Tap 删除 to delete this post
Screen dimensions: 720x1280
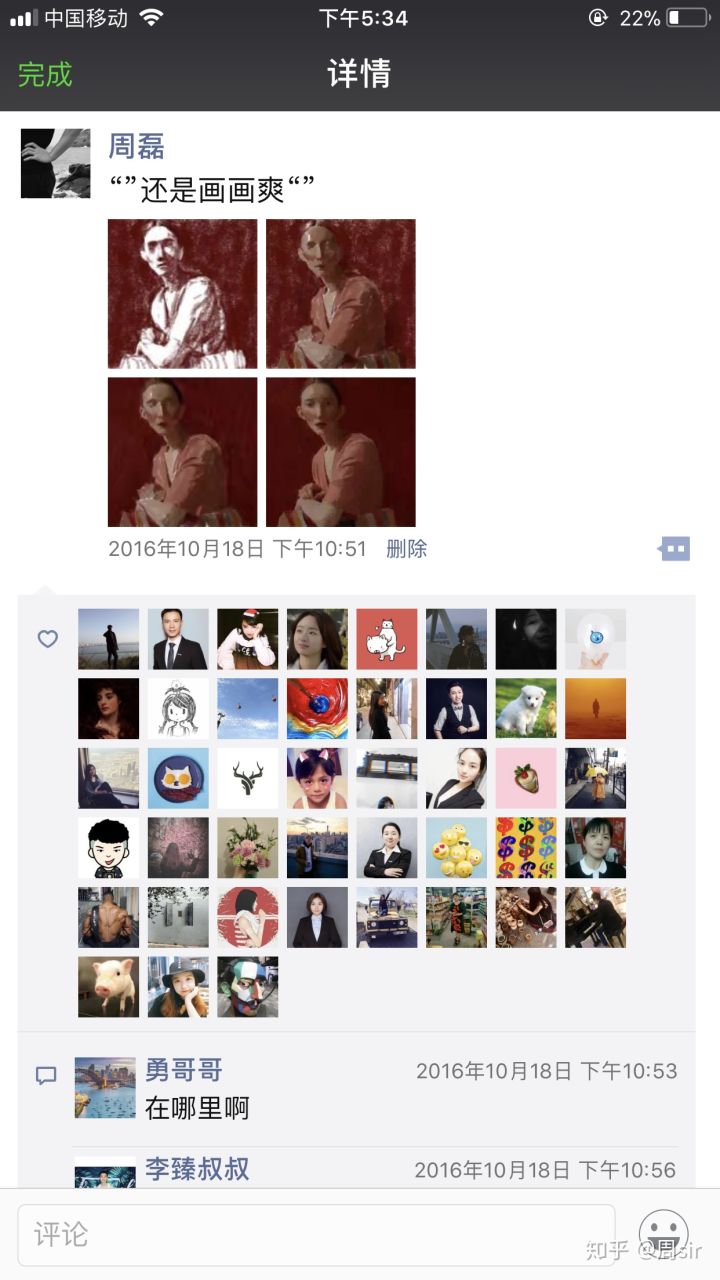point(406,548)
